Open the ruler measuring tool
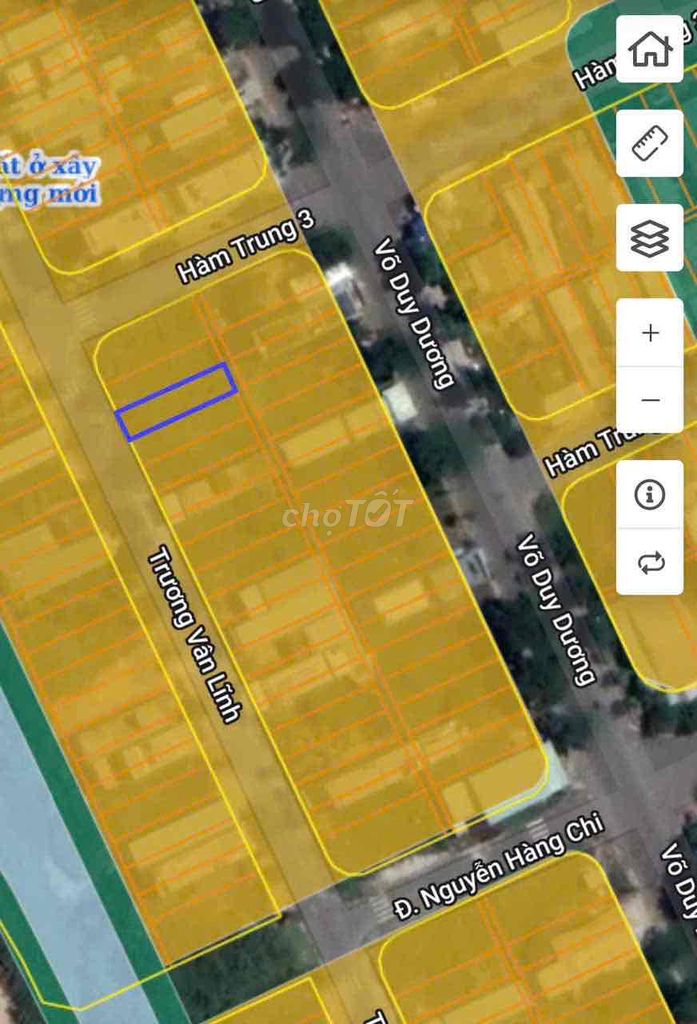Screen dimensions: 697x1024 tap(650, 143)
